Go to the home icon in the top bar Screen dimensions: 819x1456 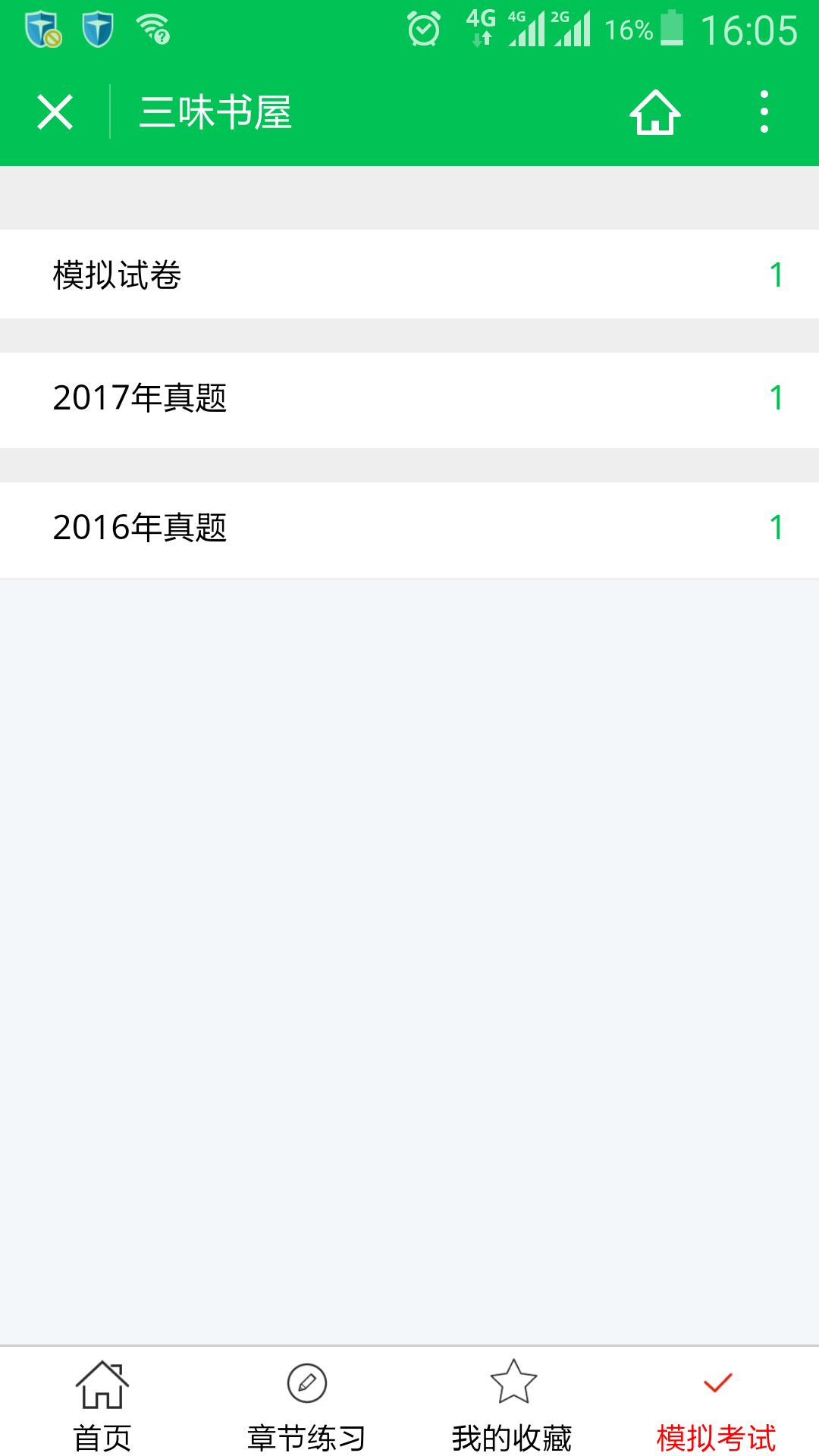655,112
